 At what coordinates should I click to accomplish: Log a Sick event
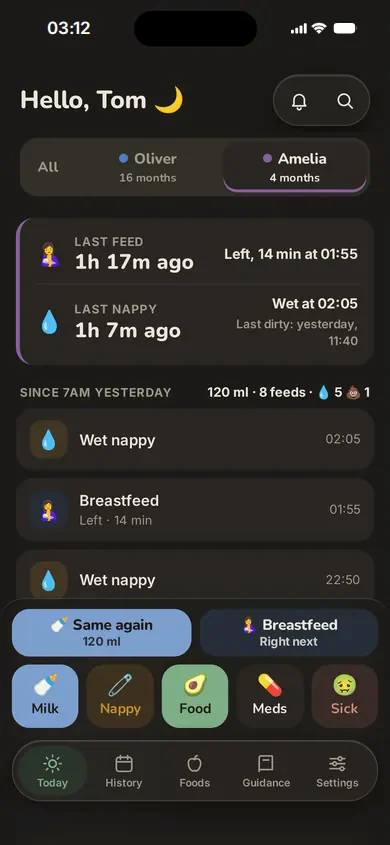coord(345,696)
